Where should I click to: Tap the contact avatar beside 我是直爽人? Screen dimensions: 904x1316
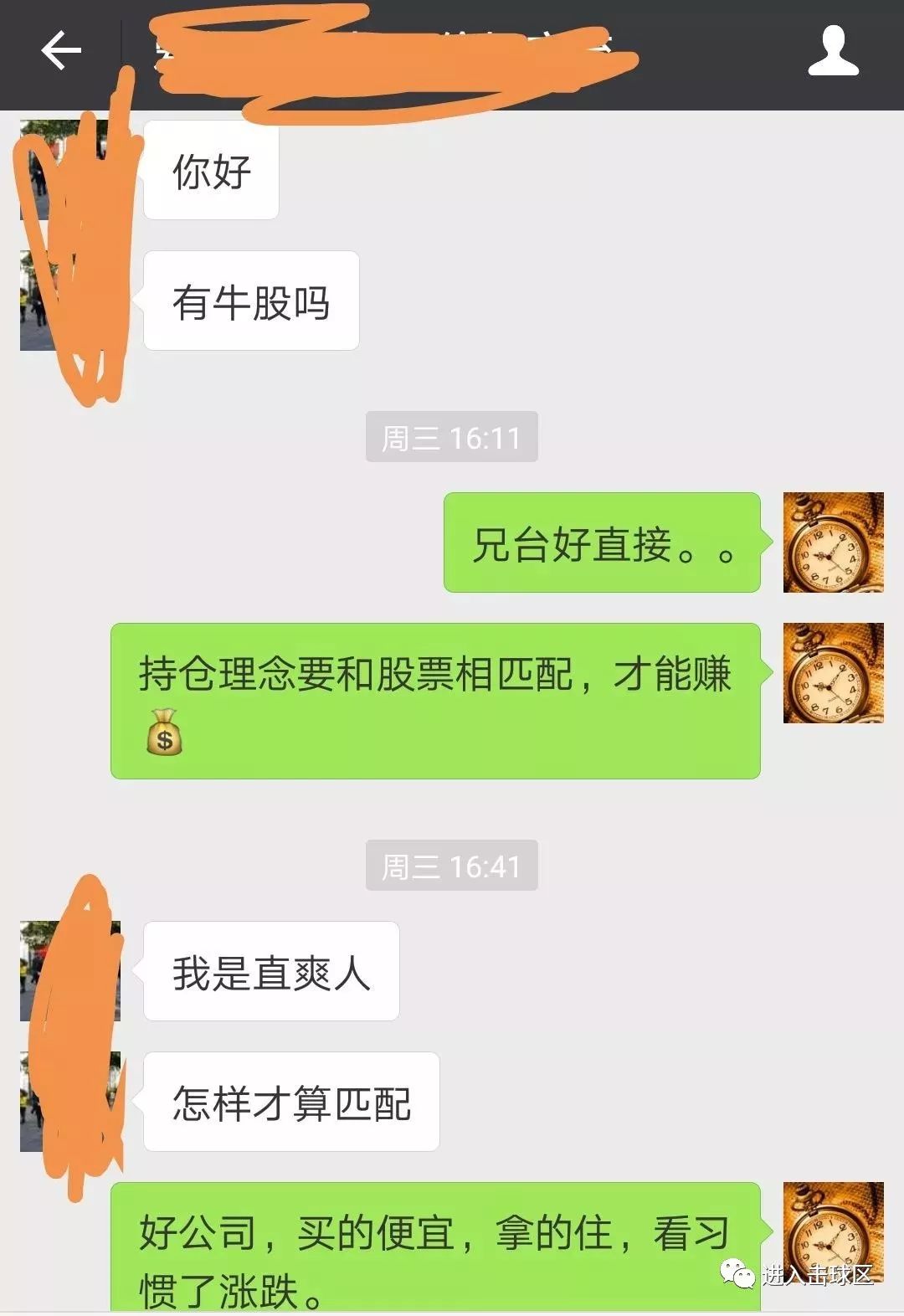coord(70,971)
